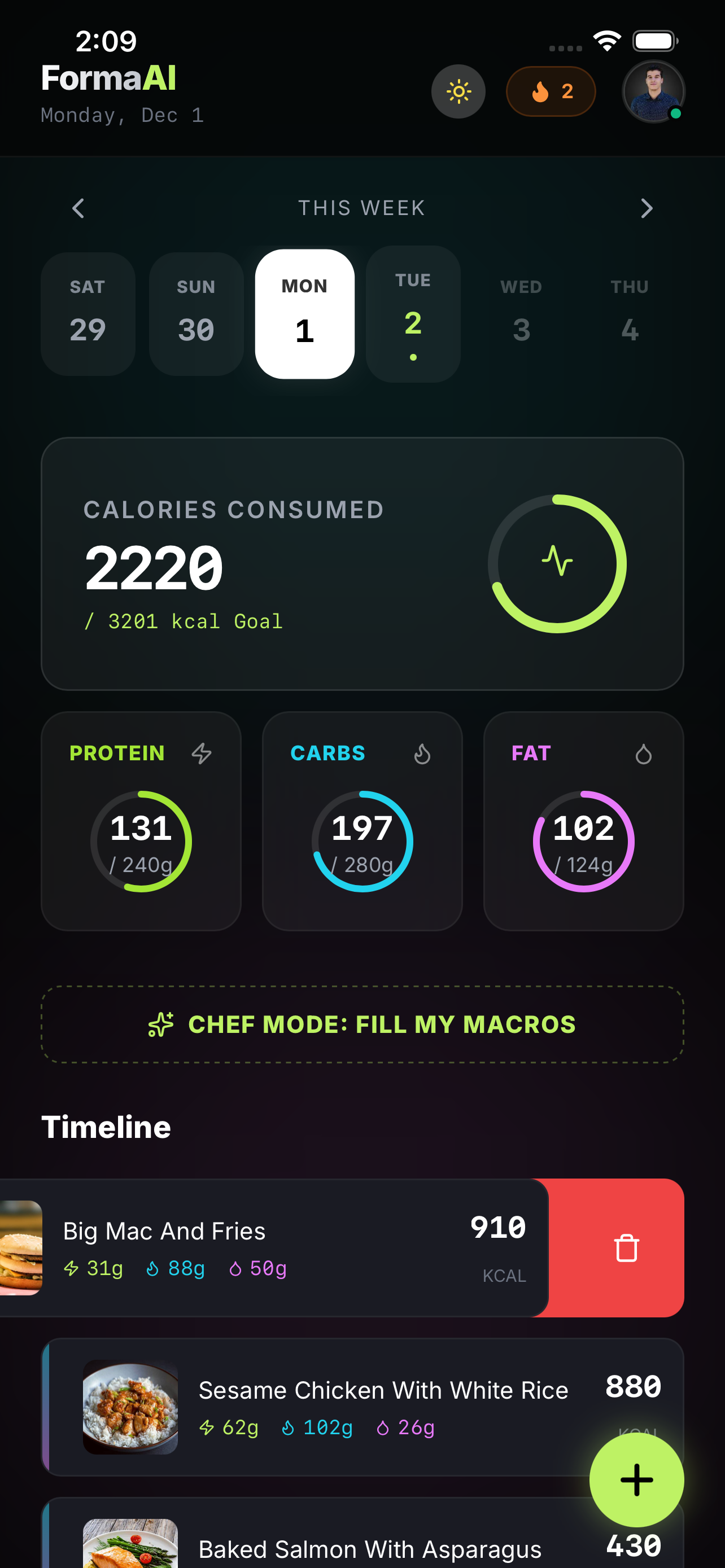This screenshot has height=1568, width=725.
Task: Add a new meal with plus button
Action: pos(636,1479)
